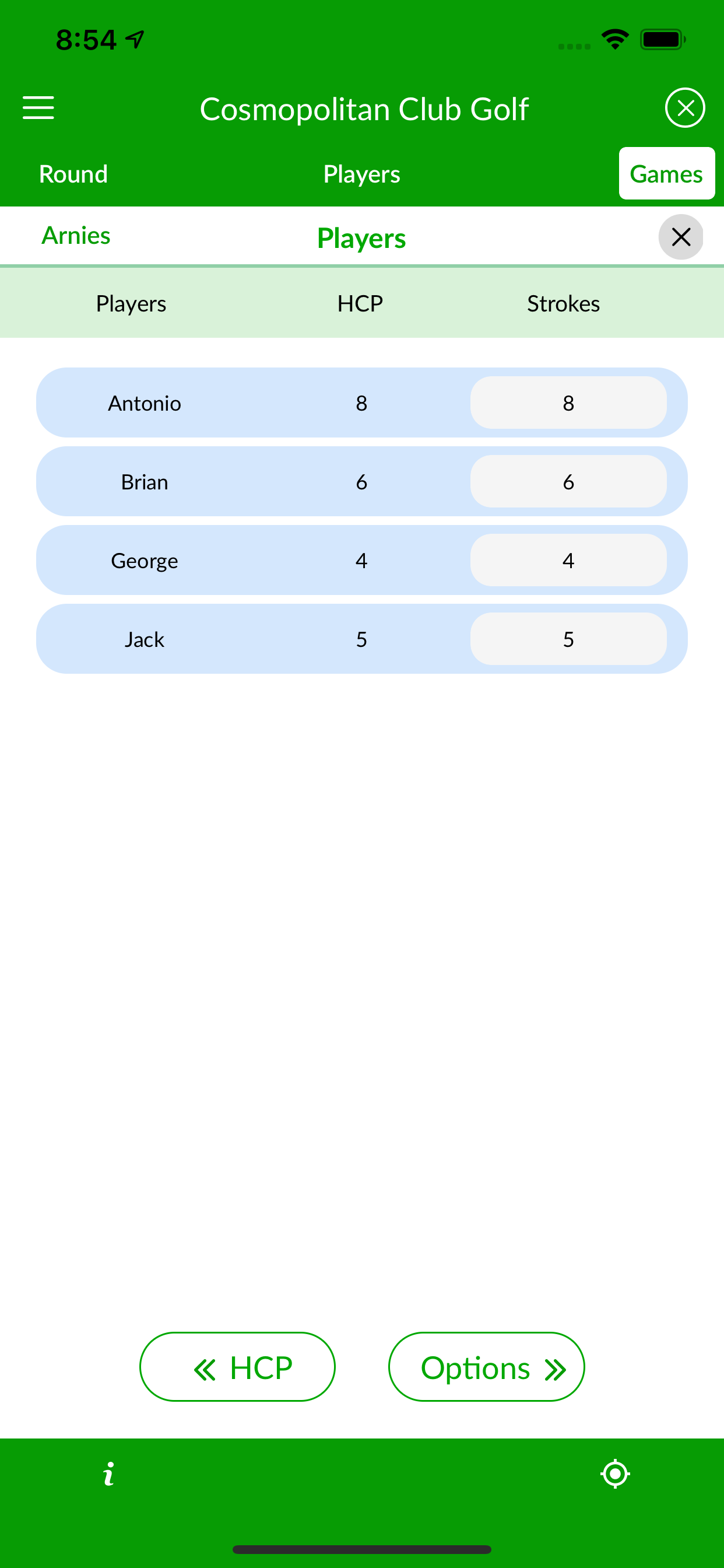This screenshot has width=724, height=1568.
Task: Open the Arnies link
Action: (x=76, y=236)
